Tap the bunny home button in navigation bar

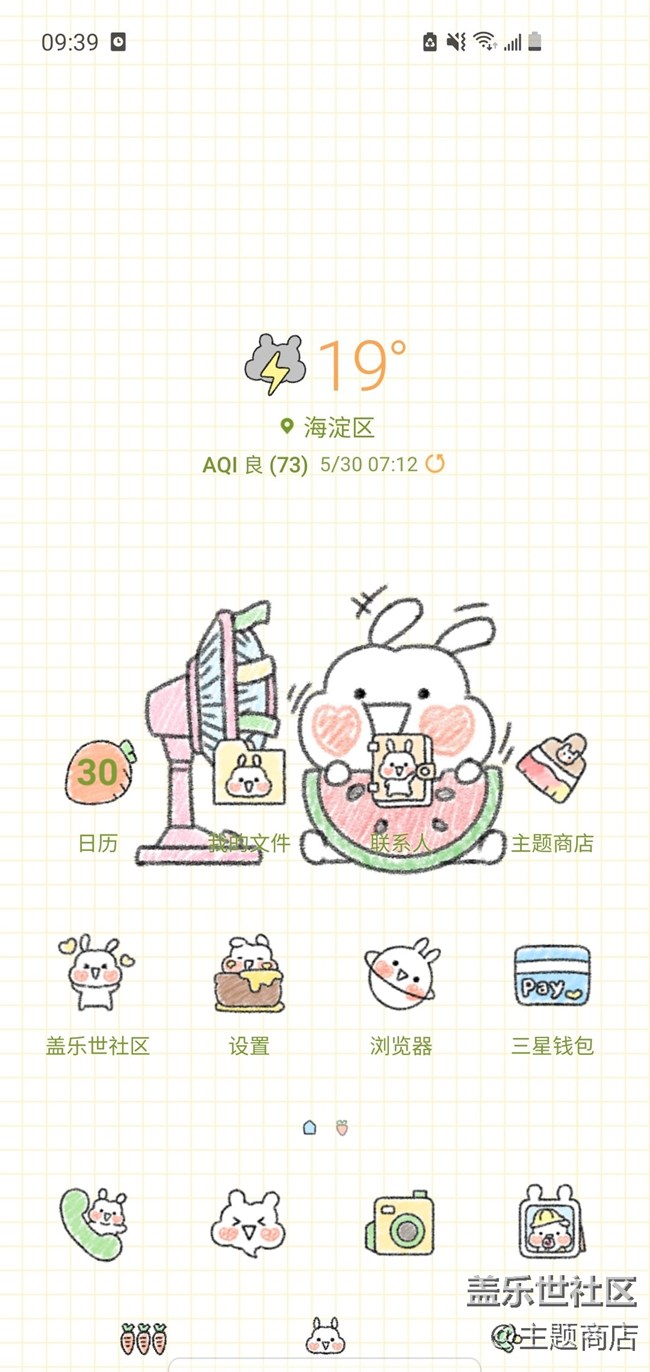(x=324, y=1337)
